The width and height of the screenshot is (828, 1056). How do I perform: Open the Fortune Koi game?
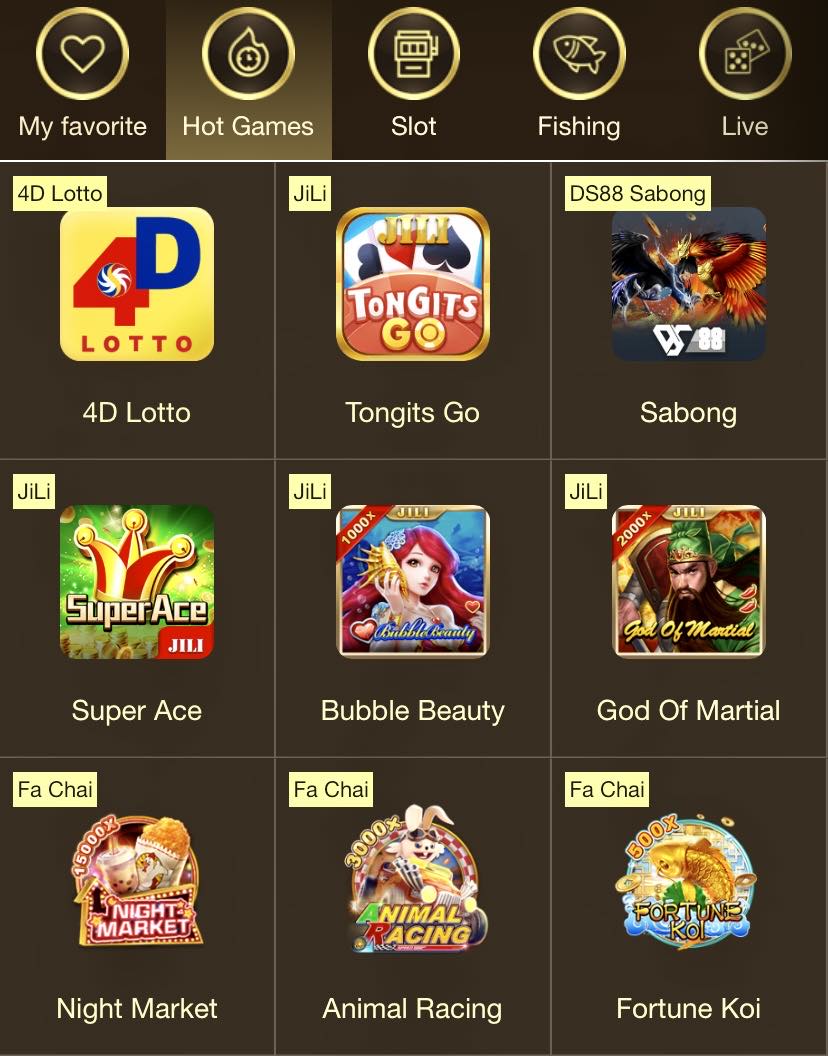point(689,880)
